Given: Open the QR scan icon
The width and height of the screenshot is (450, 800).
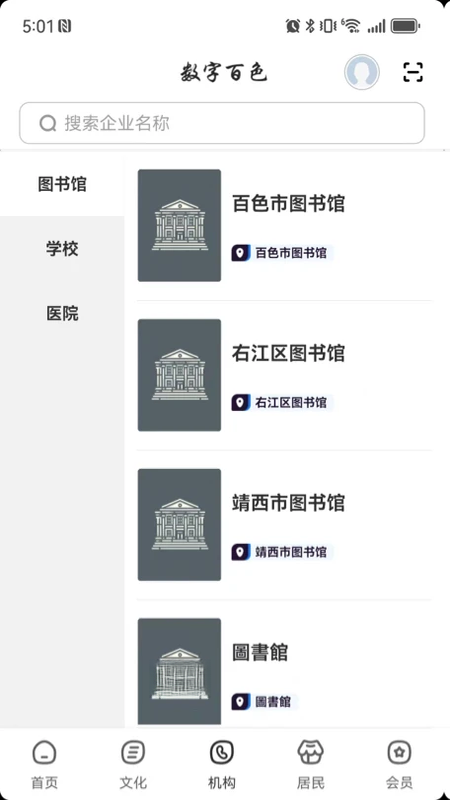Looking at the screenshot, I should tap(413, 72).
